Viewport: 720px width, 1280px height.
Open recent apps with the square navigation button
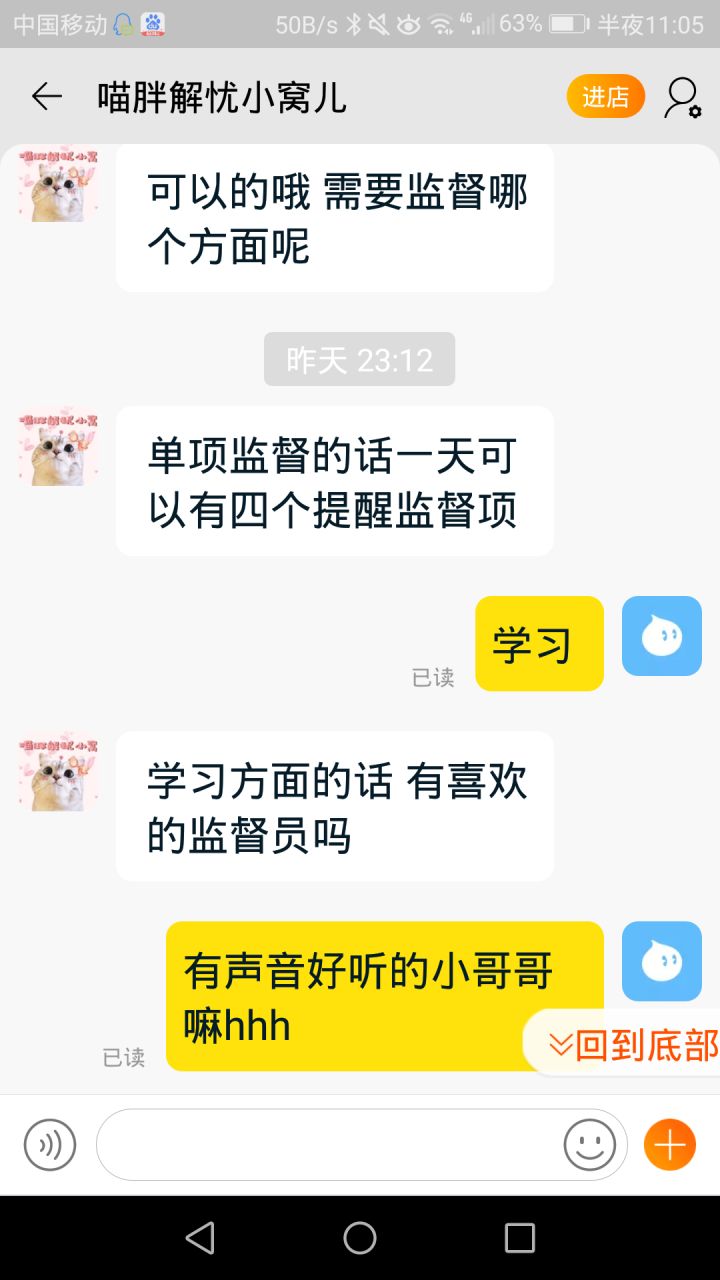click(x=519, y=1238)
